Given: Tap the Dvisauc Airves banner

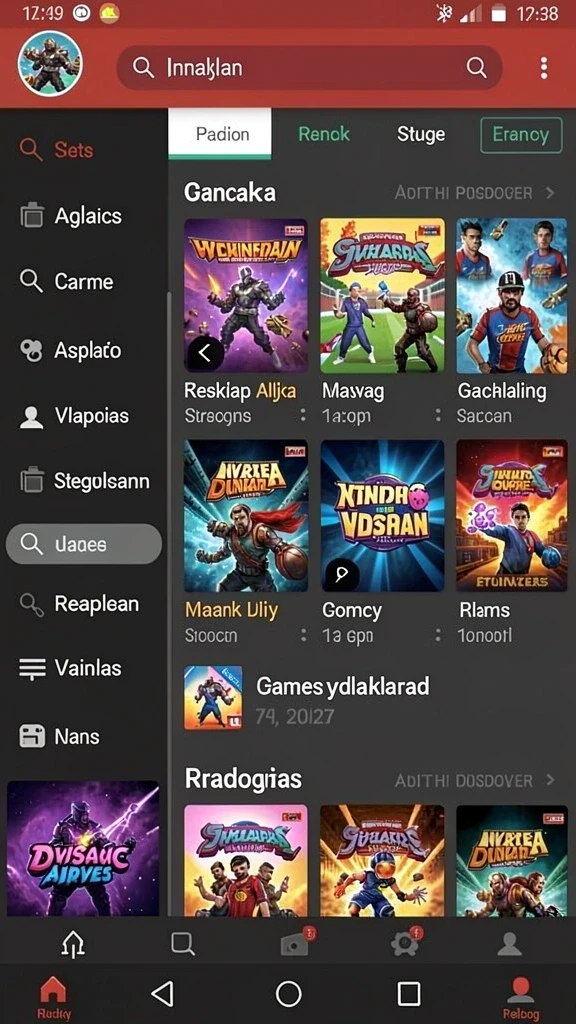Looking at the screenshot, I should tap(83, 848).
